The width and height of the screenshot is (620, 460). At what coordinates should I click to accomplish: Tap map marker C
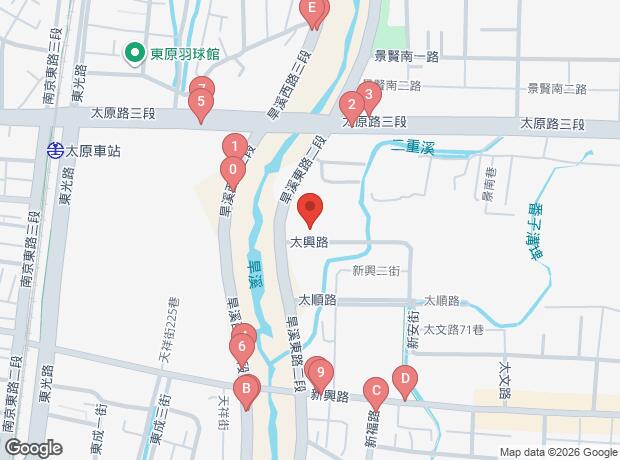(x=375, y=391)
